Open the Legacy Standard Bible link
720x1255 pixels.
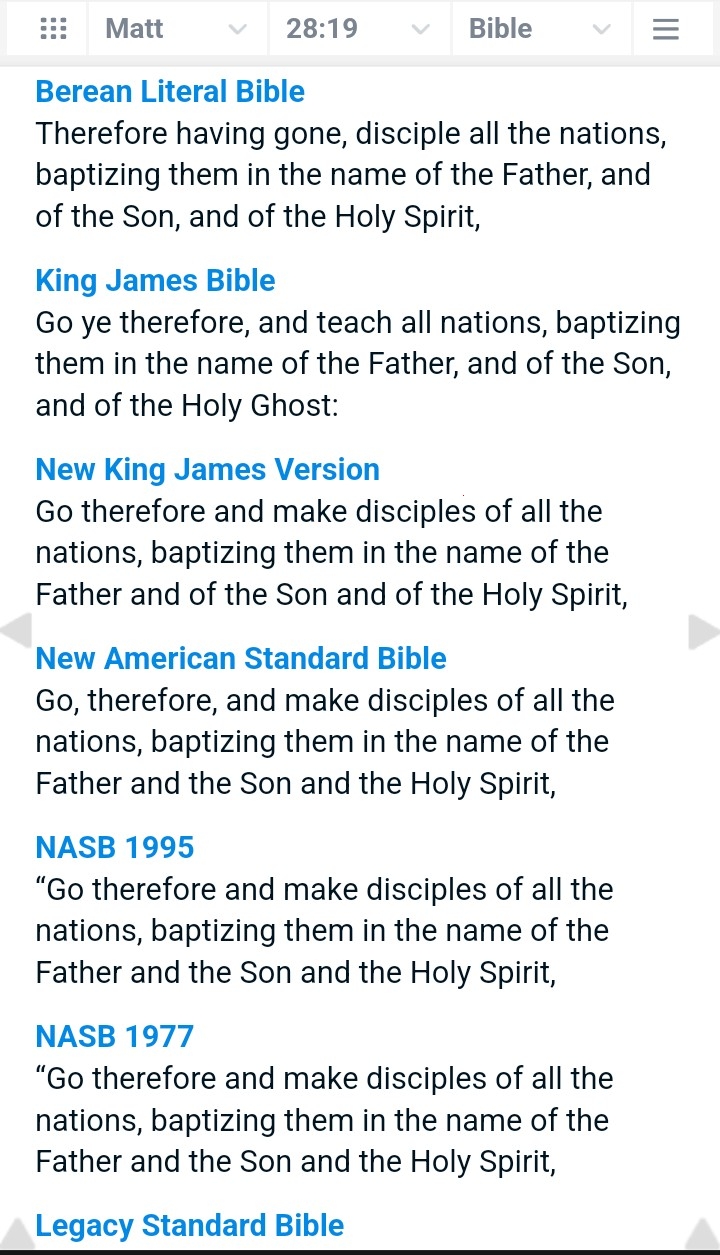(190, 1225)
